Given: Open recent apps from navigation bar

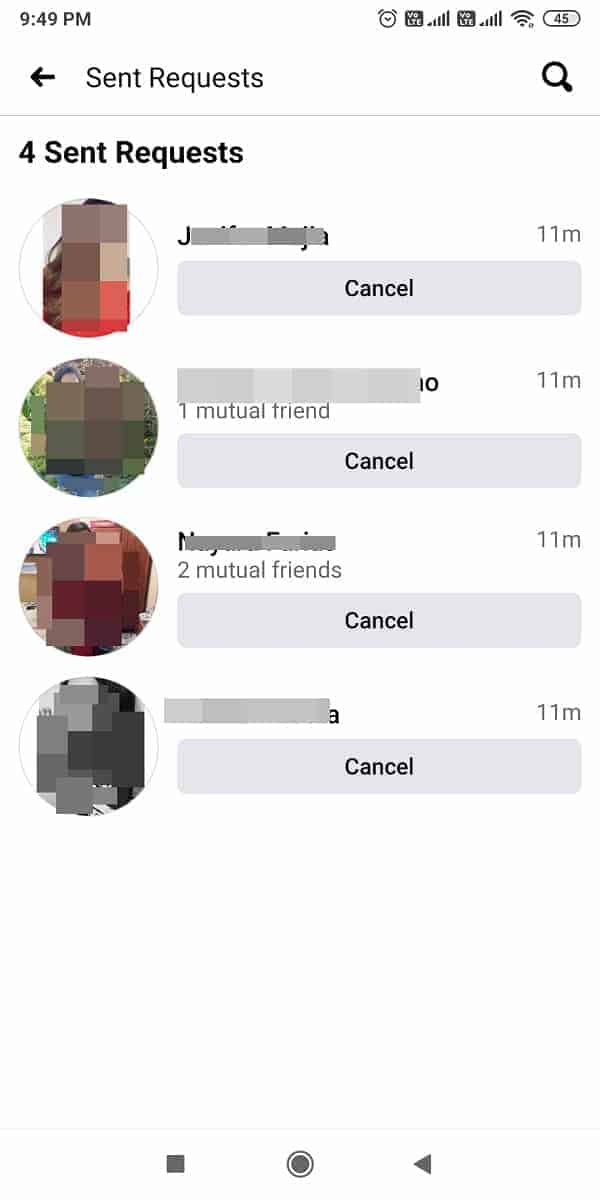Looking at the screenshot, I should pos(176,1163).
